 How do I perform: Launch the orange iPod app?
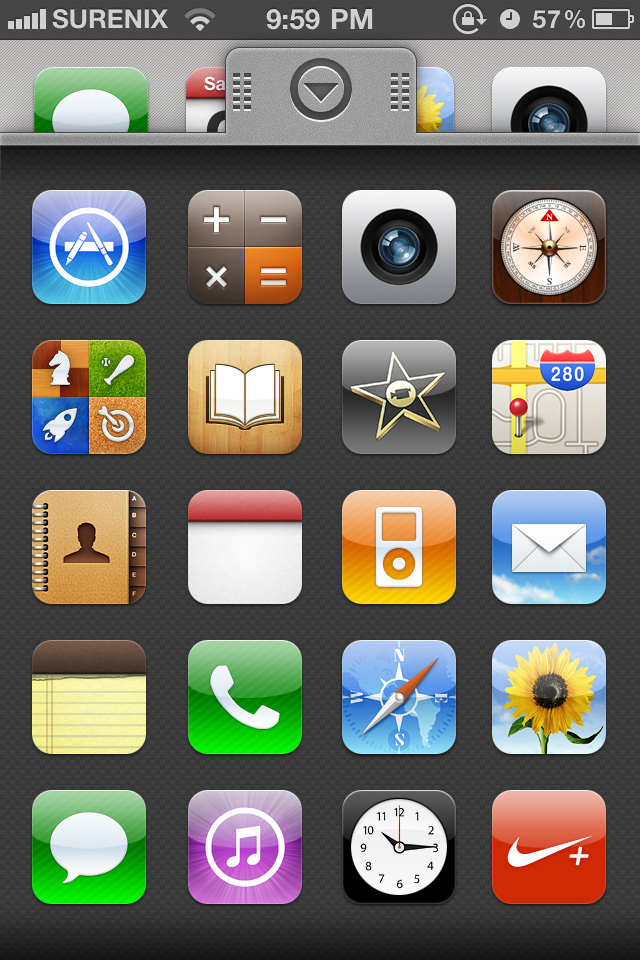[399, 547]
